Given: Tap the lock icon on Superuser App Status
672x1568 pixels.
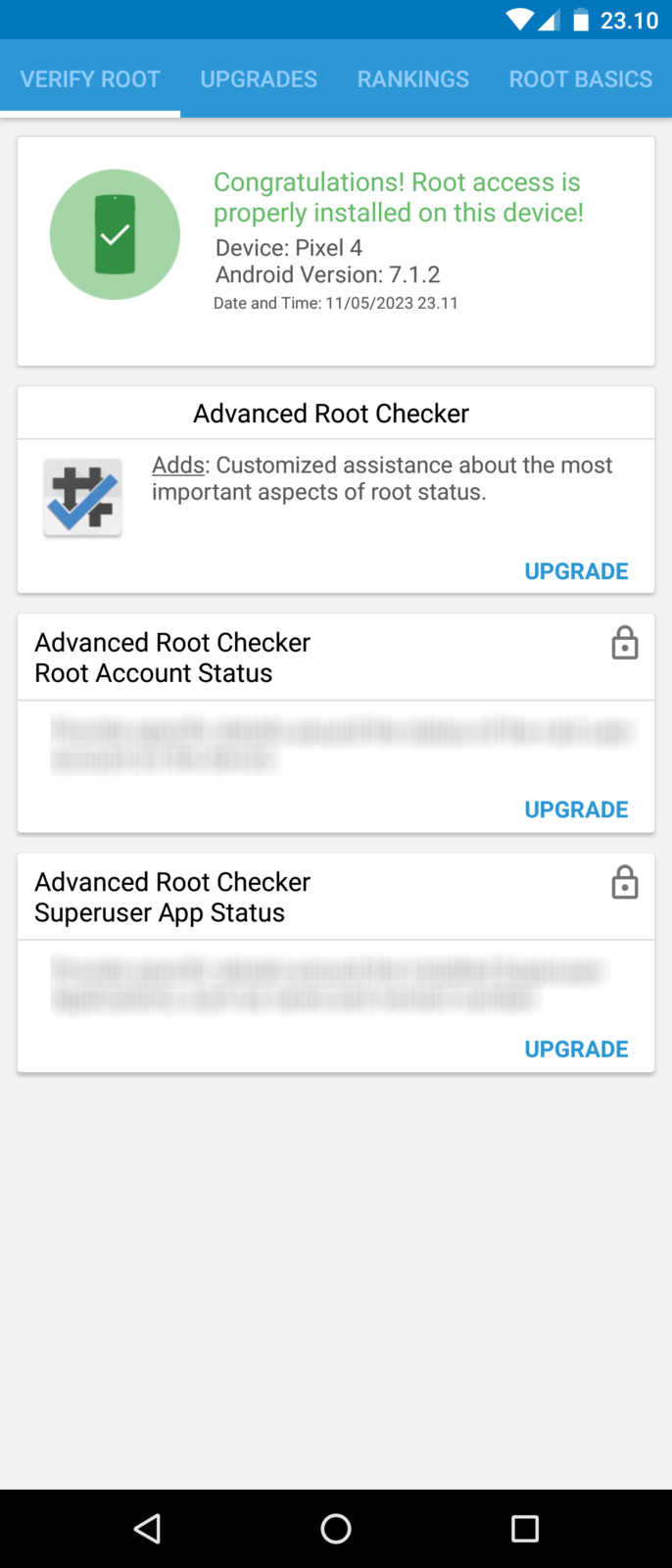Looking at the screenshot, I should pyautogui.click(x=624, y=882).
